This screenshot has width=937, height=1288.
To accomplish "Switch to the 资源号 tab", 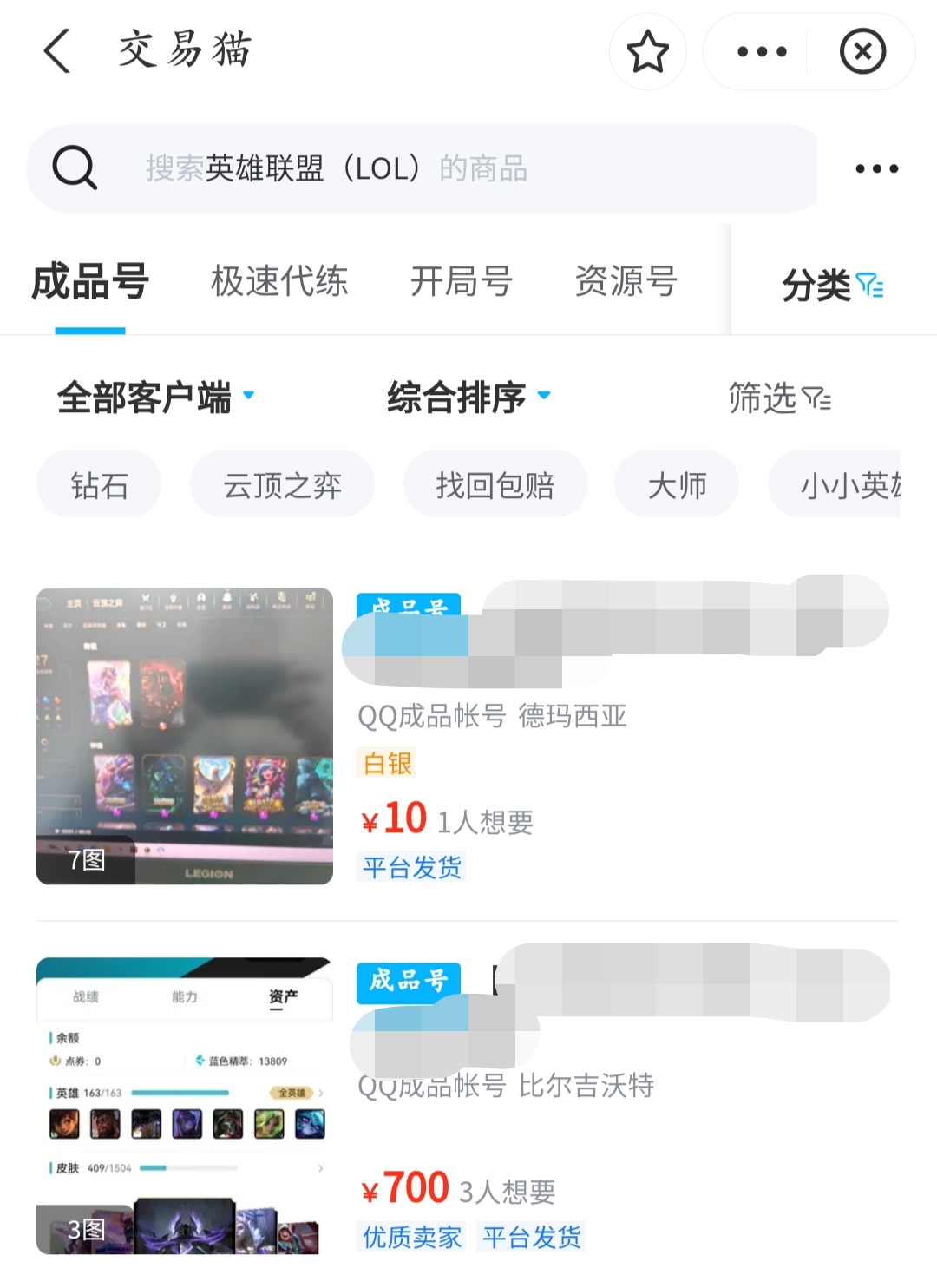I will click(x=625, y=282).
